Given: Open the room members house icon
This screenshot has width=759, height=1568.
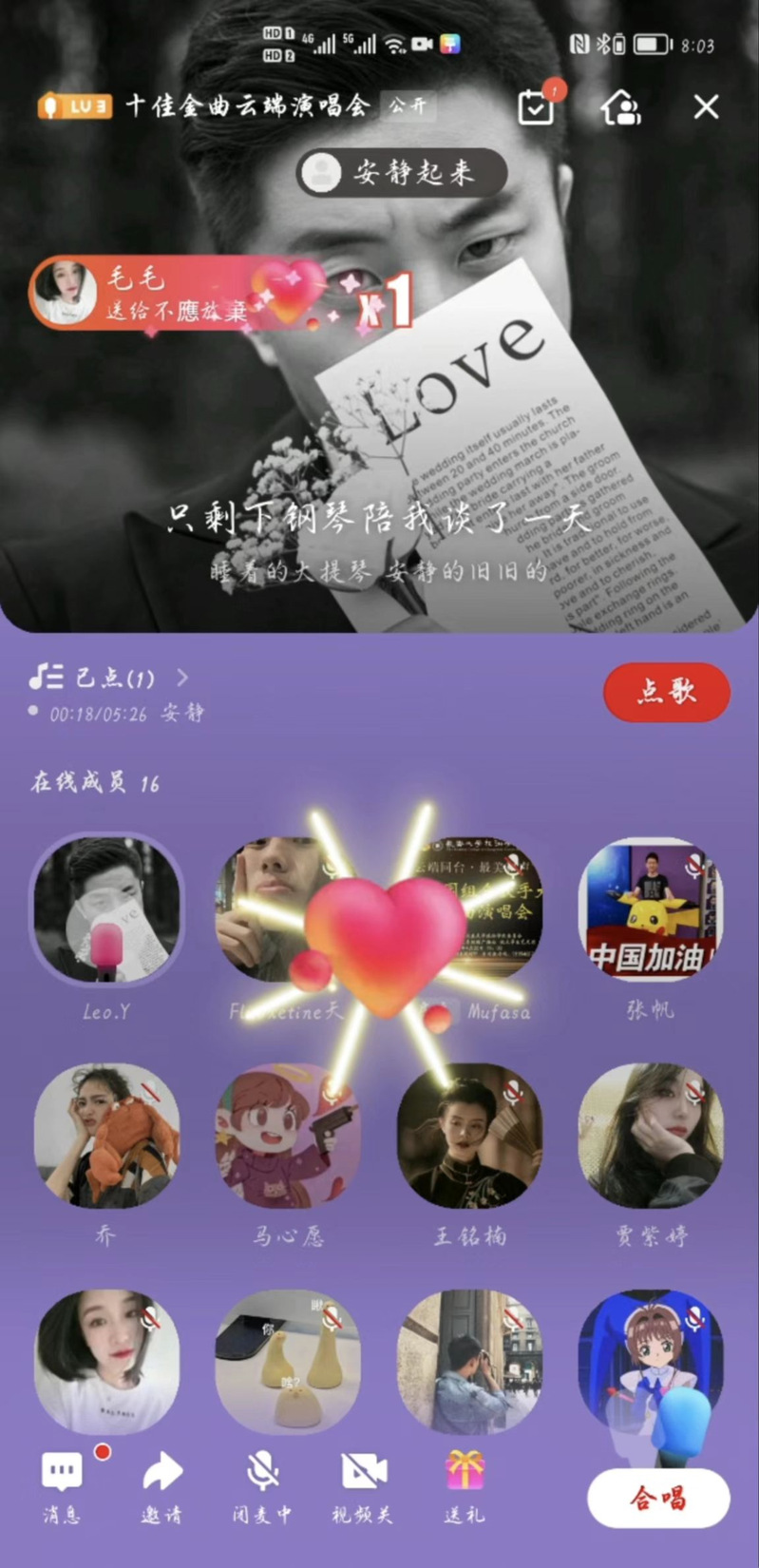Looking at the screenshot, I should click(621, 106).
